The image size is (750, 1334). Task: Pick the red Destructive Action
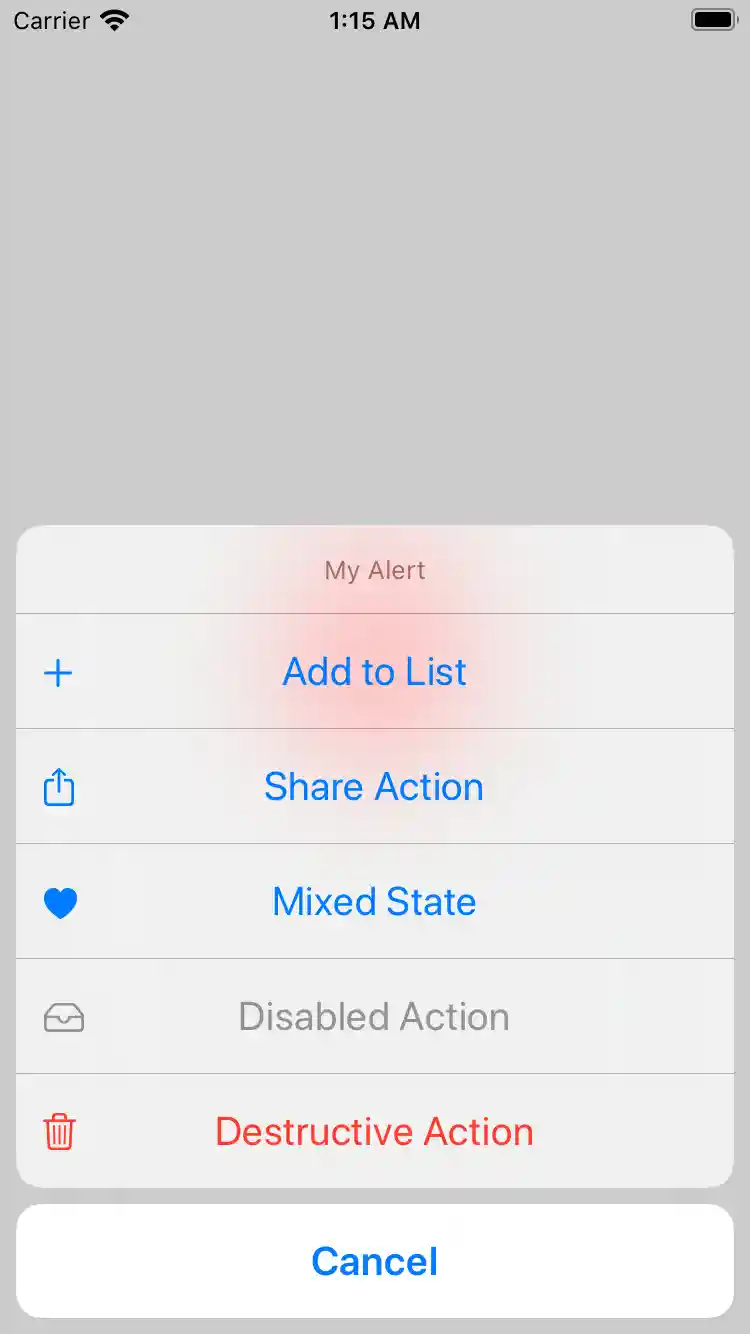[374, 1131]
